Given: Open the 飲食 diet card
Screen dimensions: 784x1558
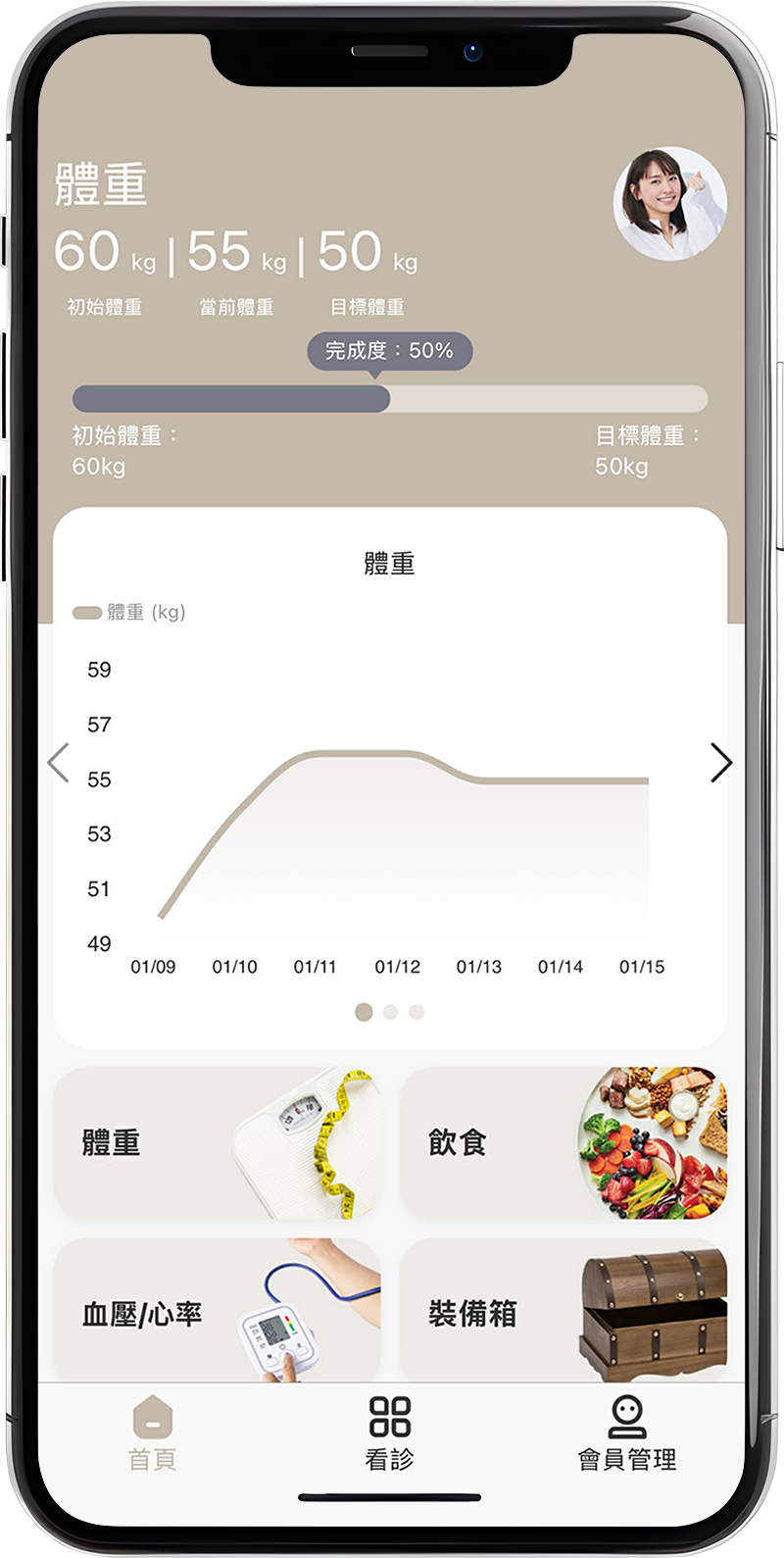Looking at the screenshot, I should [x=563, y=1143].
